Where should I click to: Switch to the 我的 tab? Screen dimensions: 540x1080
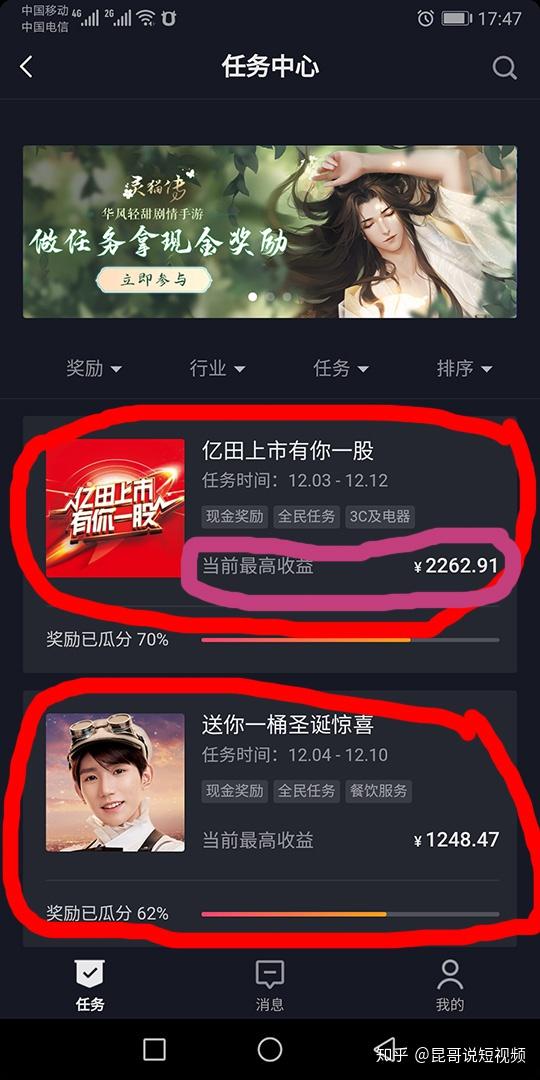450,985
